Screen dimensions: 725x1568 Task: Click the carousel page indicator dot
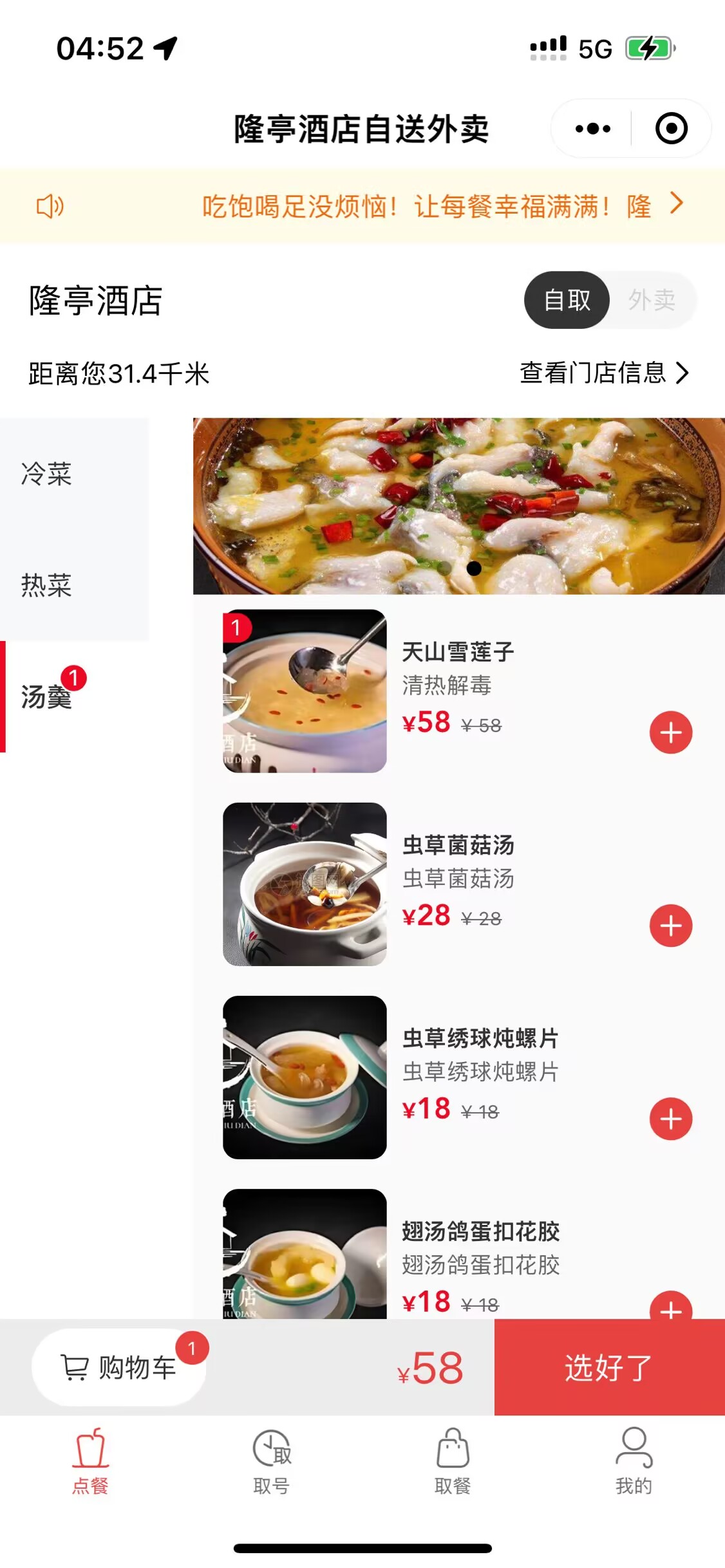pos(475,568)
